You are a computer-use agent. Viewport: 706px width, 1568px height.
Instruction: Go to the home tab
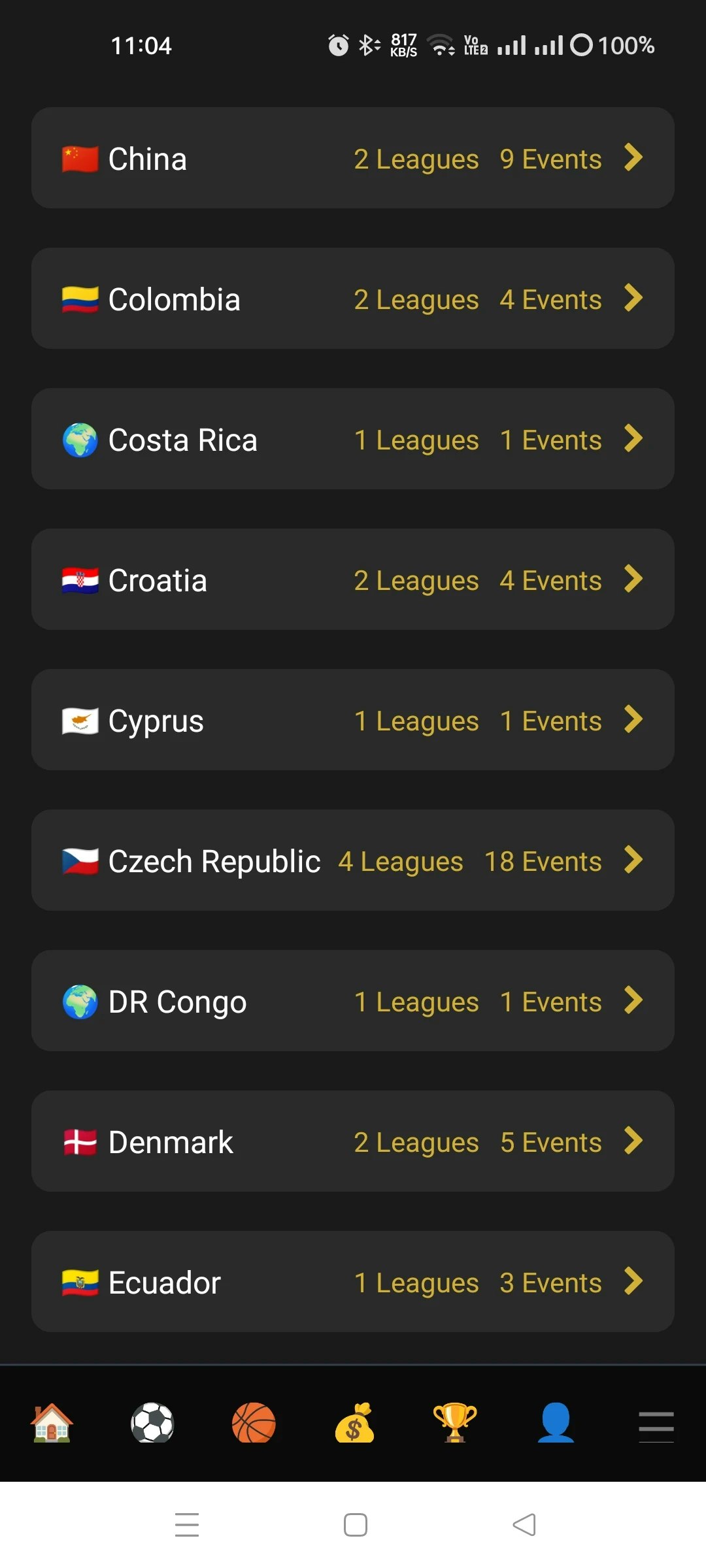point(52,1423)
